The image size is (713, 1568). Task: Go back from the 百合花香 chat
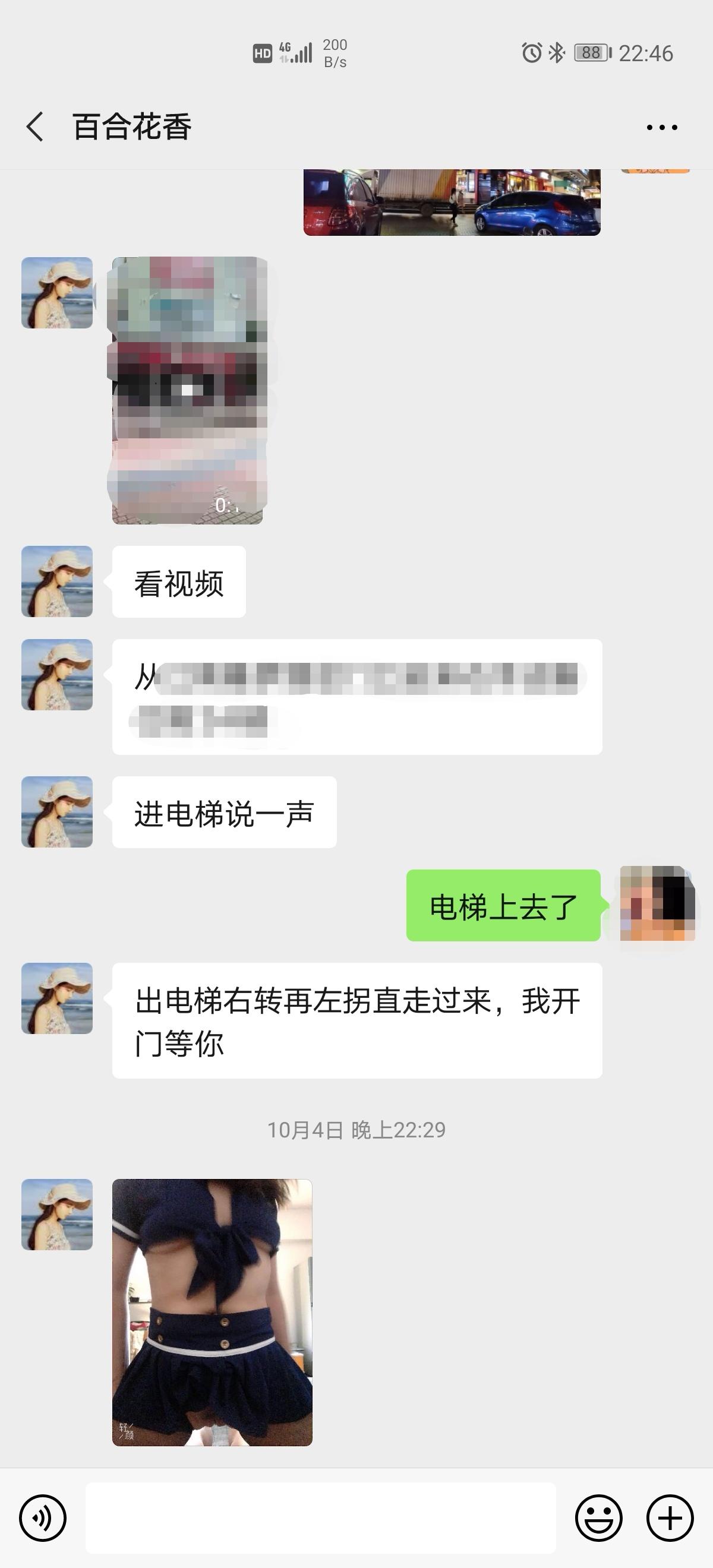[x=35, y=127]
